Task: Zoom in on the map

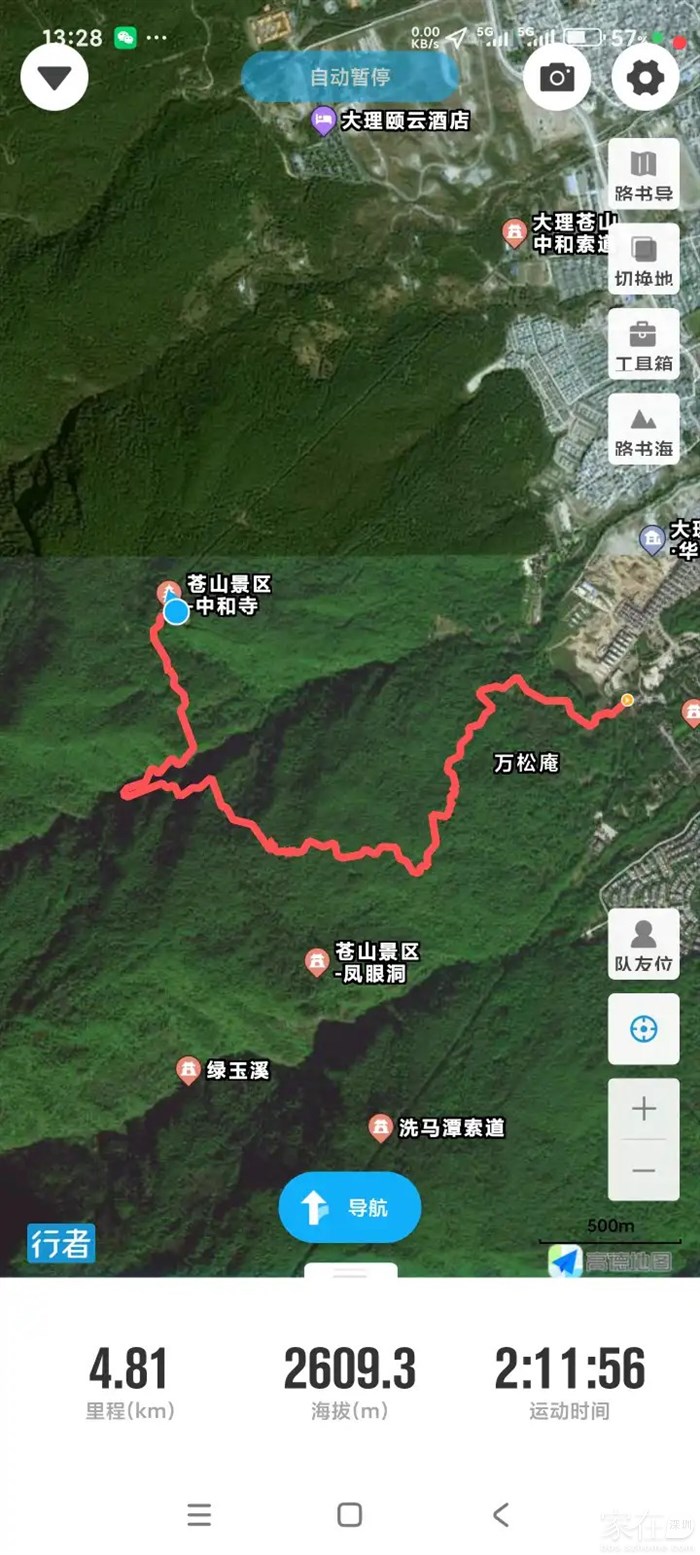Action: coord(643,1108)
